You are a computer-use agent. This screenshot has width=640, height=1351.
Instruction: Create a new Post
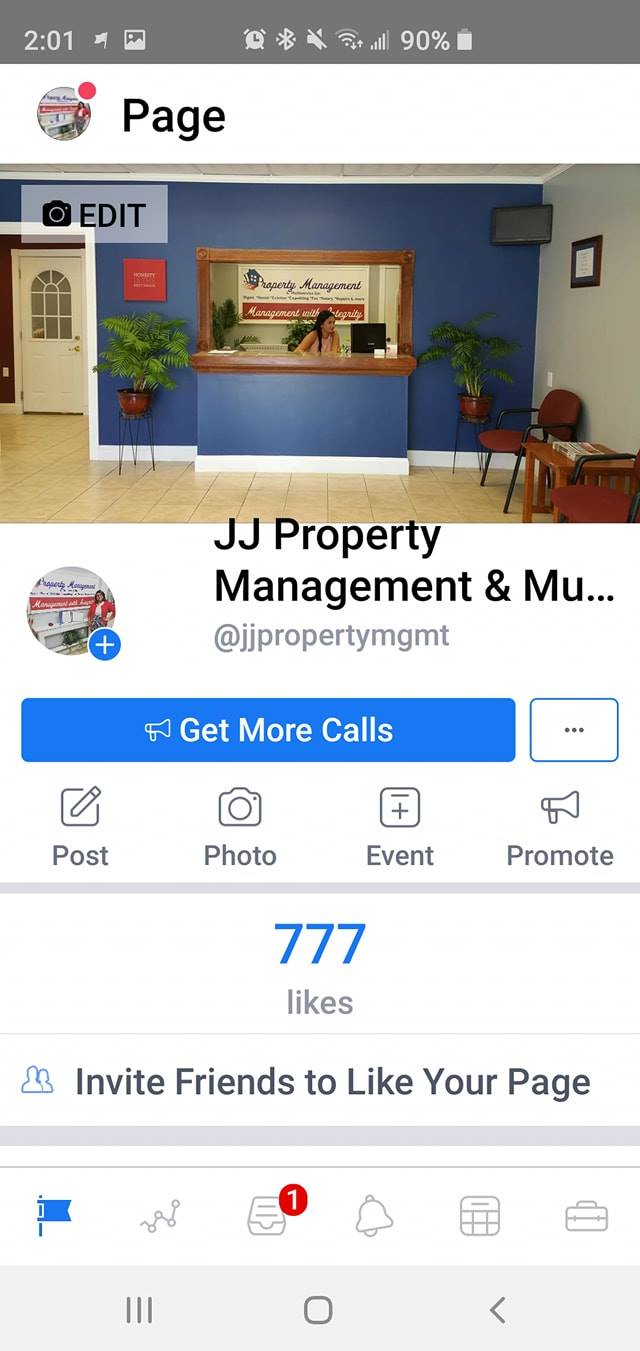click(80, 825)
